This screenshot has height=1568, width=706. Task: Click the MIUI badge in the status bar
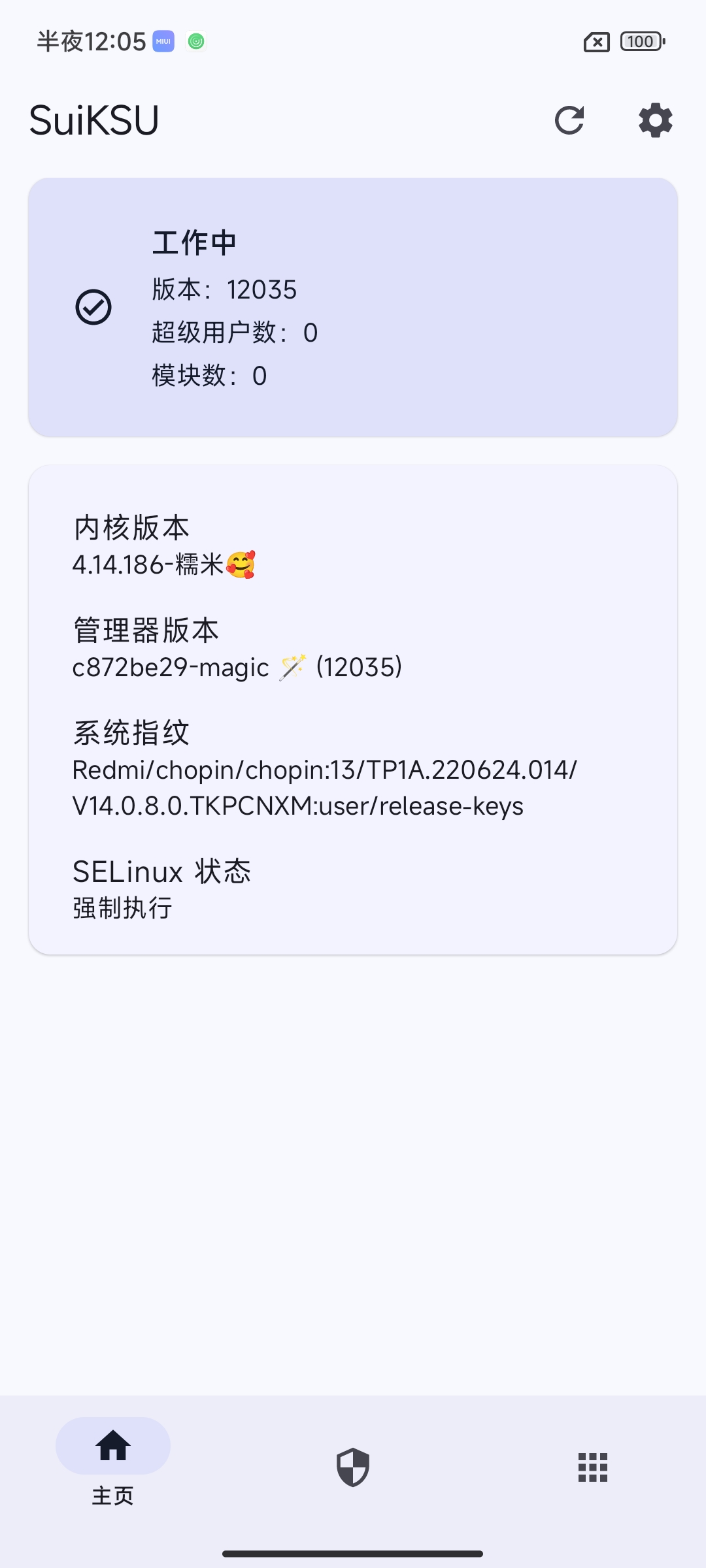click(162, 41)
